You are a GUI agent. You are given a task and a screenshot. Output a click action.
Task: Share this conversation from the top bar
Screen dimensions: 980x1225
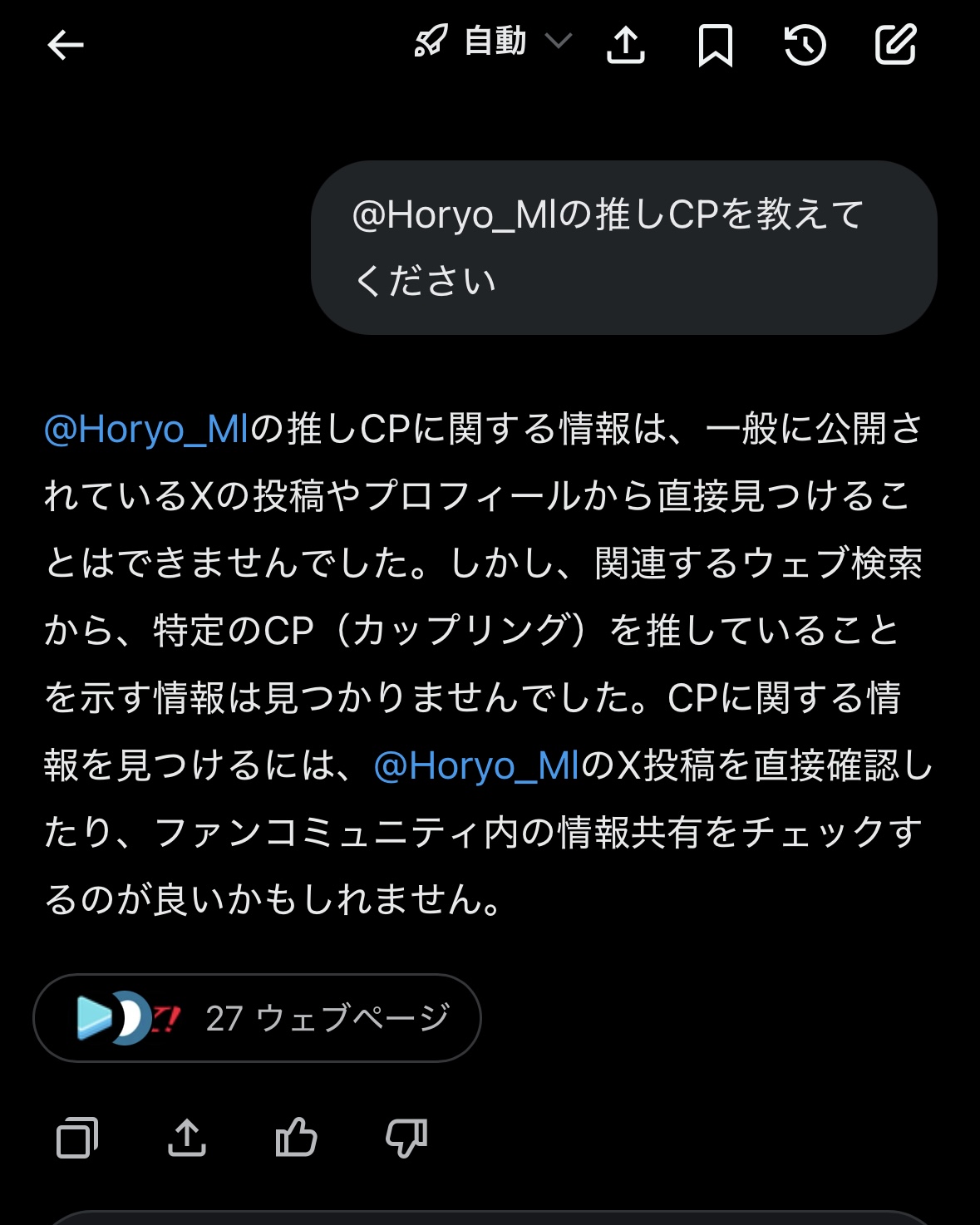pyautogui.click(x=626, y=45)
